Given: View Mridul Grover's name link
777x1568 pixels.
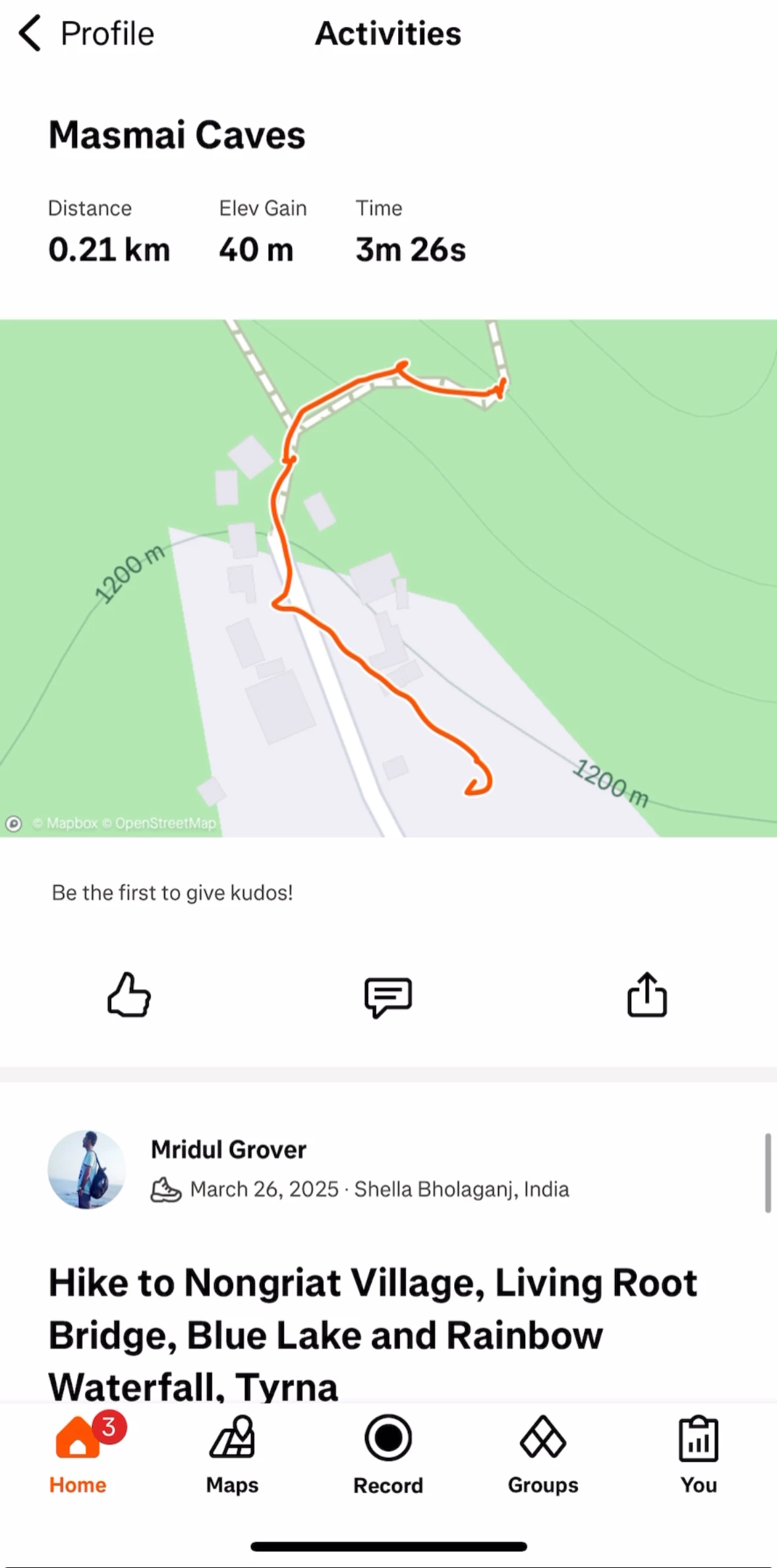Looking at the screenshot, I should coord(228,1149).
